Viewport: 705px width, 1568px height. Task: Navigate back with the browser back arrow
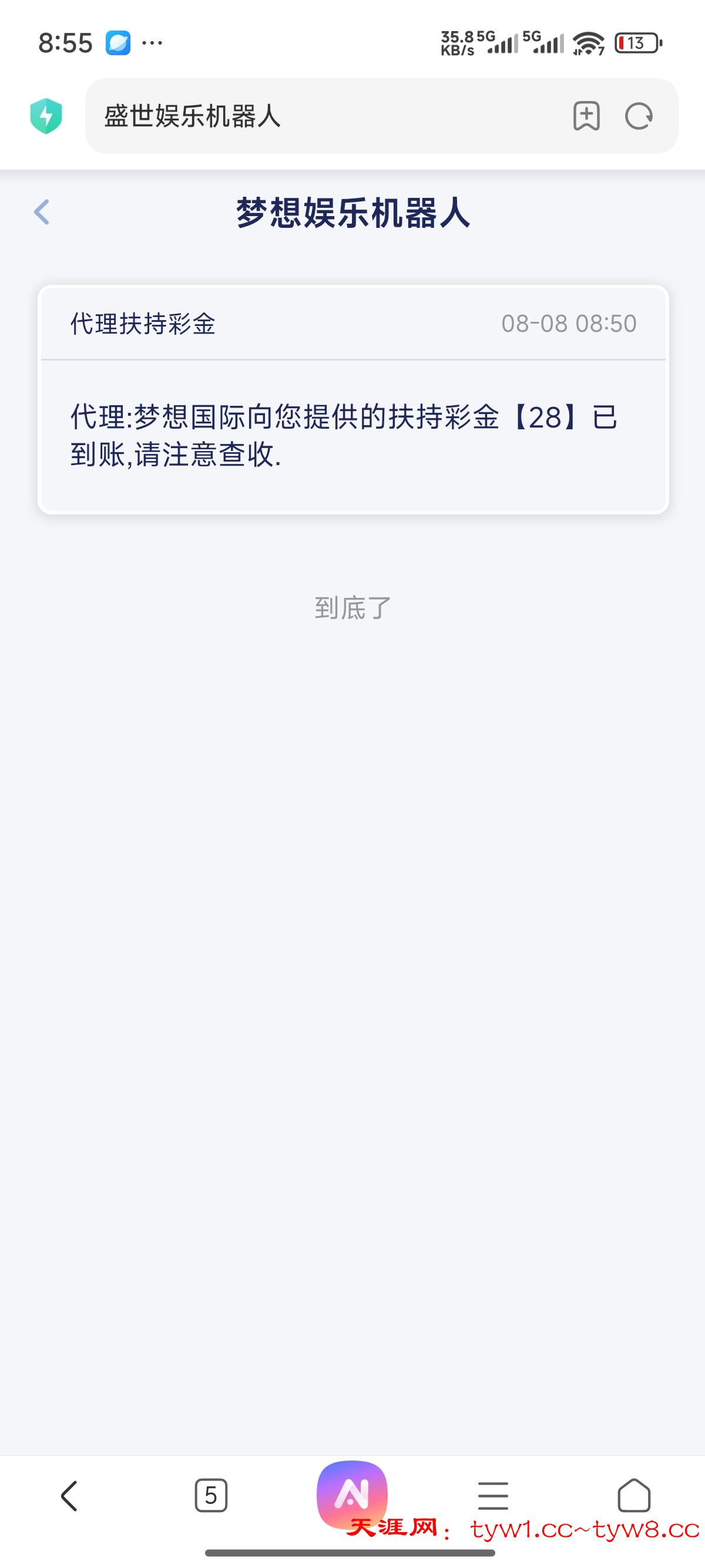[x=69, y=1495]
